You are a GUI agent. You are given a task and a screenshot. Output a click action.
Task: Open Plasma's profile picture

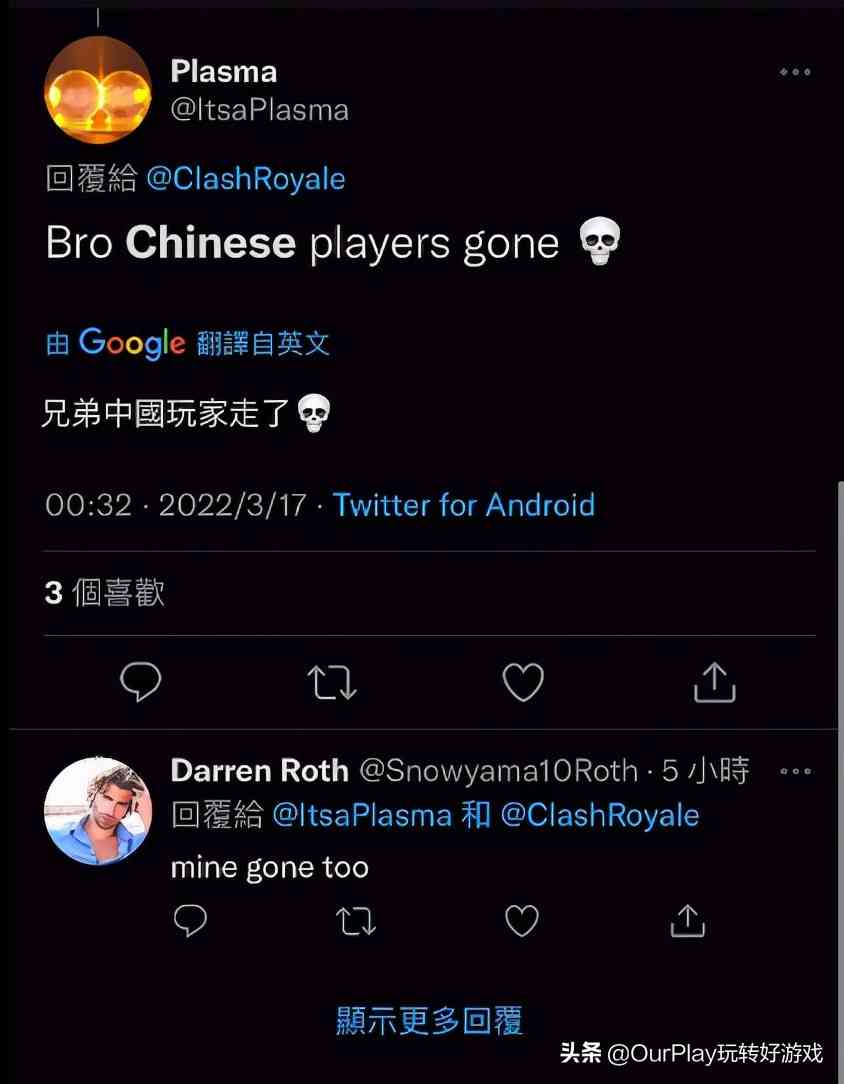tap(97, 91)
